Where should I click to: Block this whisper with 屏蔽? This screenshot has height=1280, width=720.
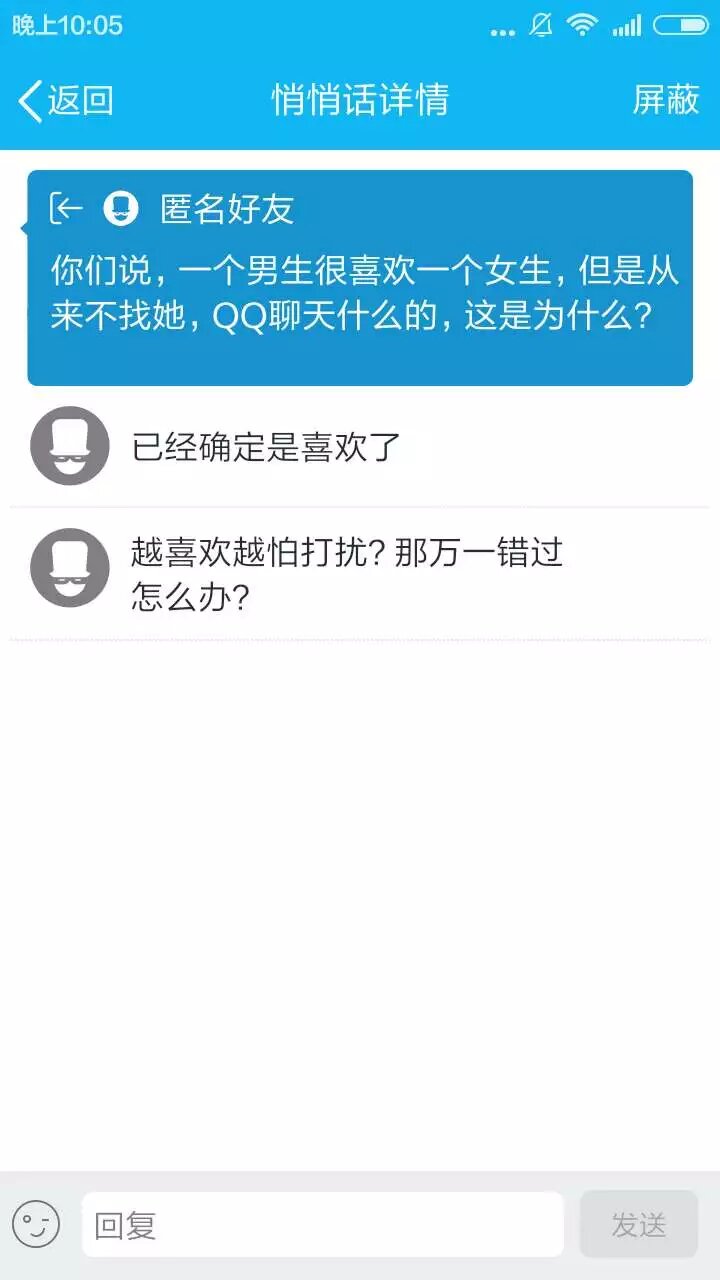tap(665, 100)
